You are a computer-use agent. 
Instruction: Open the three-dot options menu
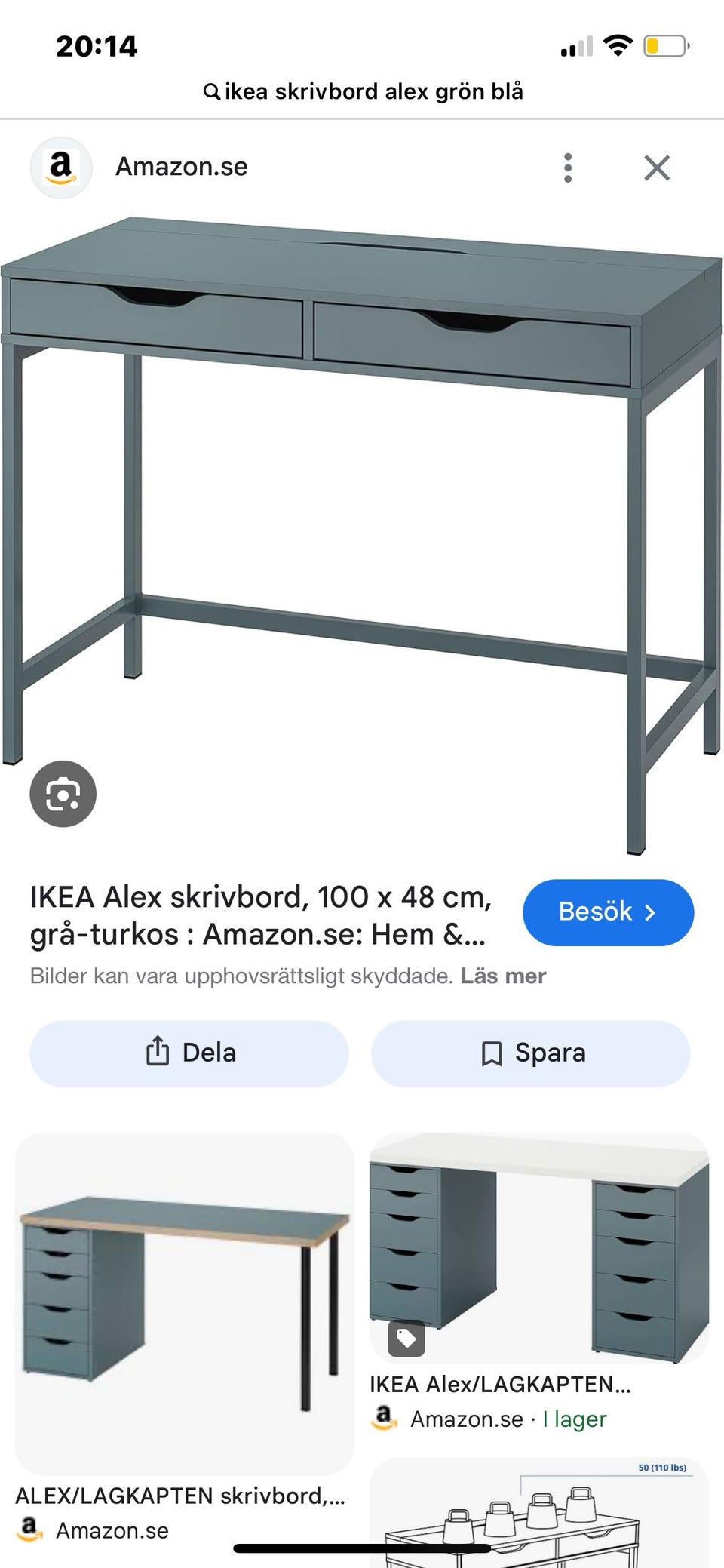[567, 166]
